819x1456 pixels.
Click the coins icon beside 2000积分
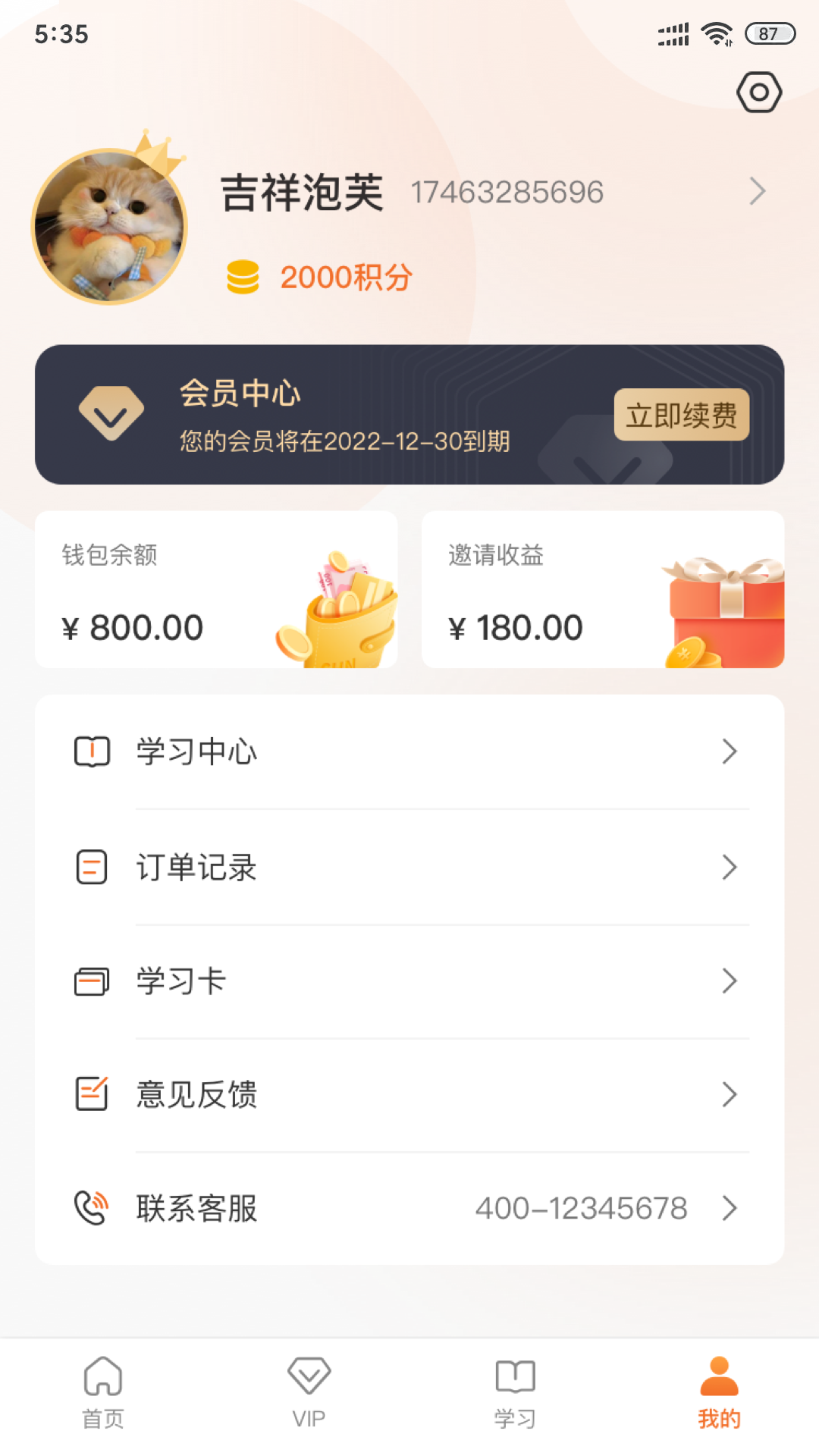(242, 278)
